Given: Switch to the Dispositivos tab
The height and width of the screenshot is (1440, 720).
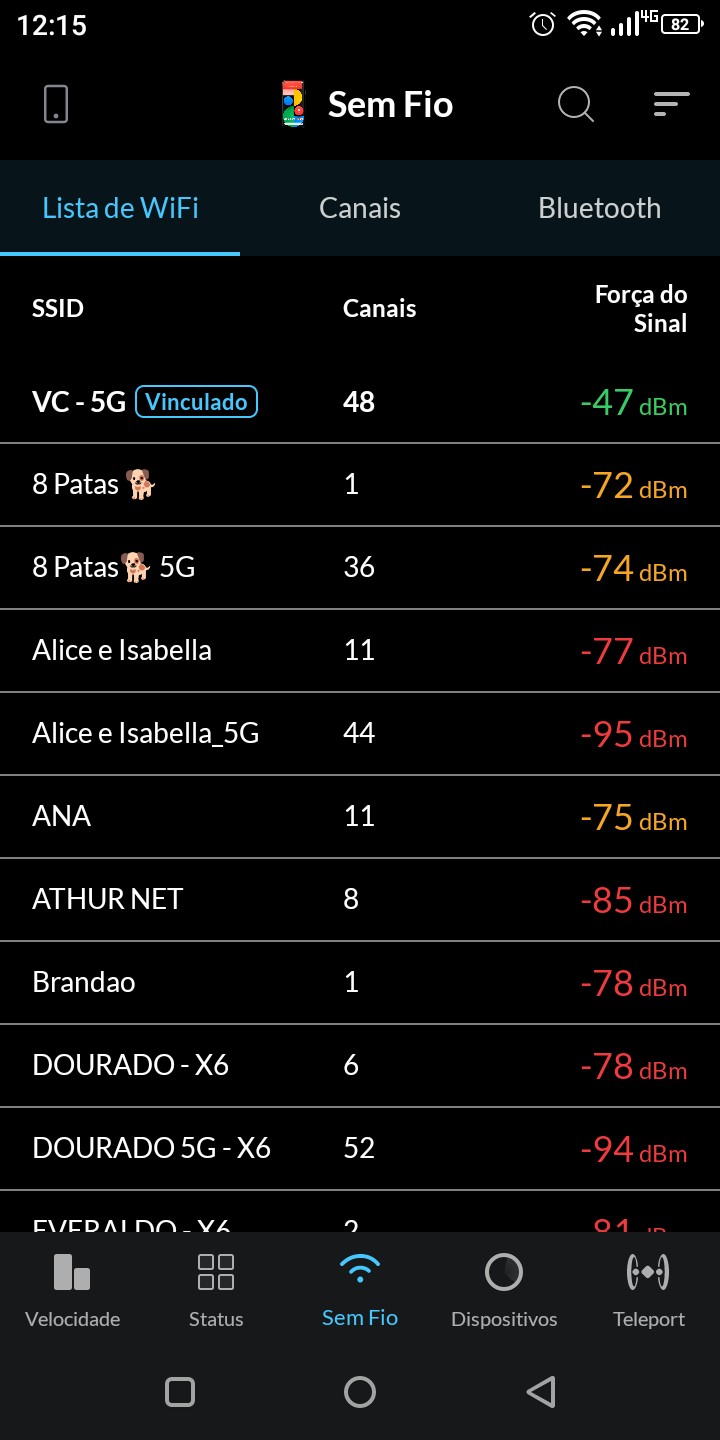Looking at the screenshot, I should point(504,1290).
